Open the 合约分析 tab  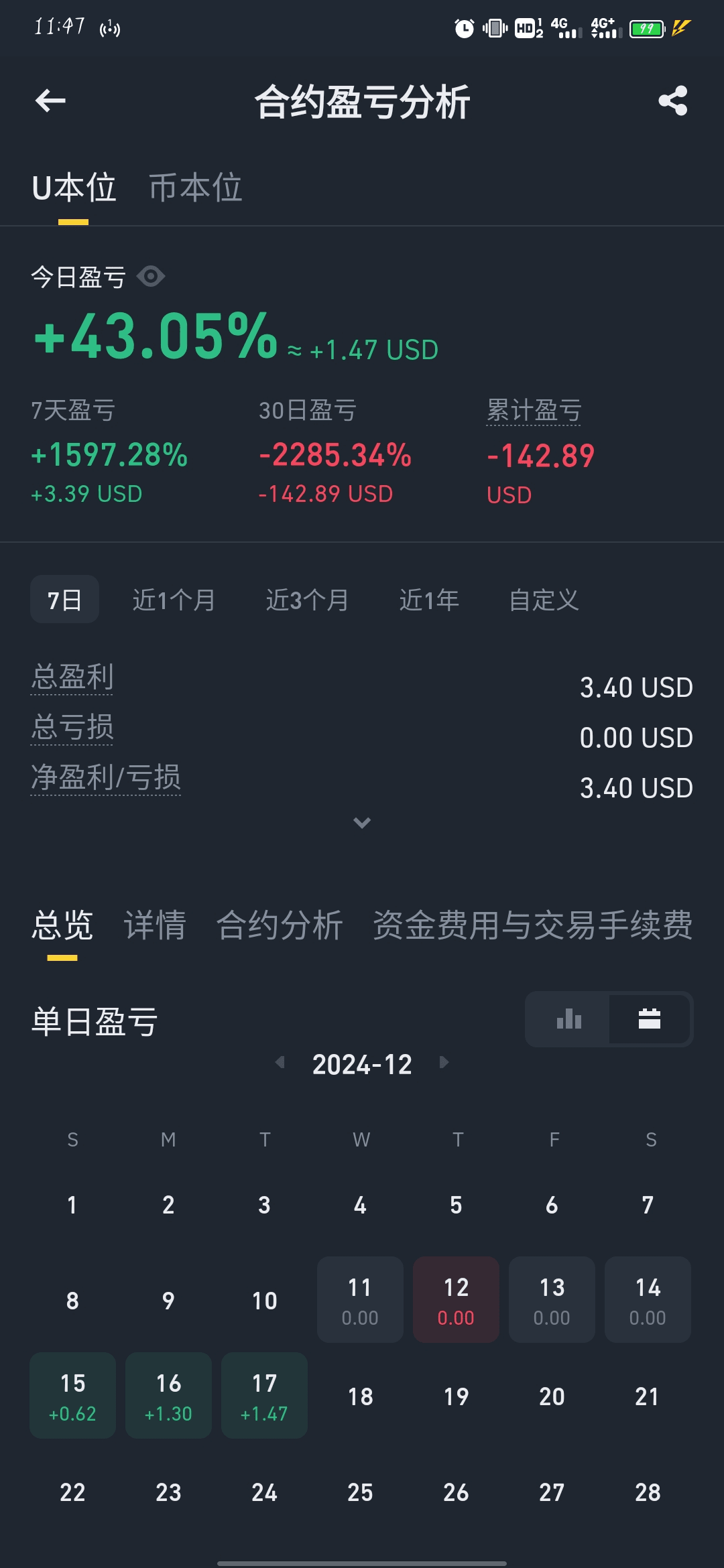tap(280, 925)
